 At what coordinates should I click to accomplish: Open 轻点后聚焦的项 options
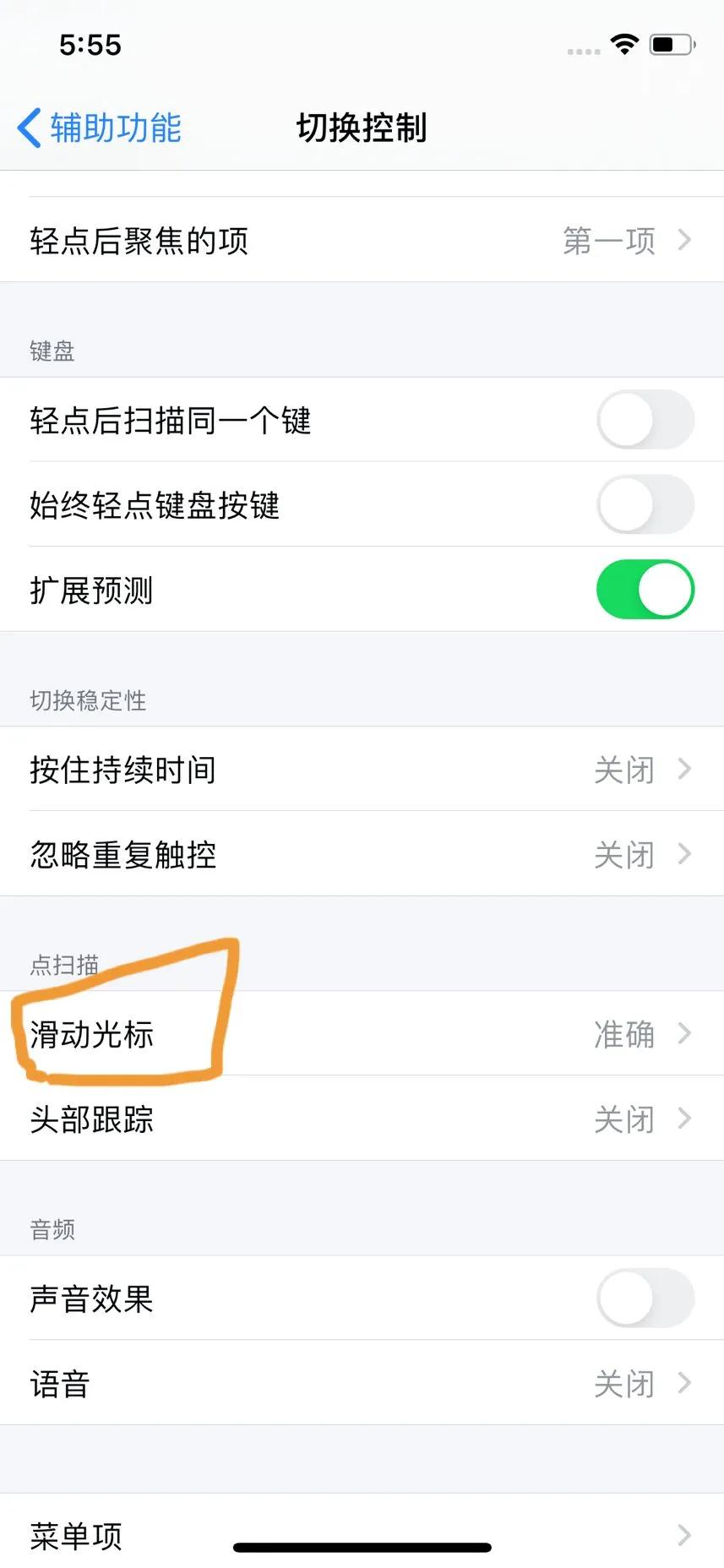click(x=362, y=242)
